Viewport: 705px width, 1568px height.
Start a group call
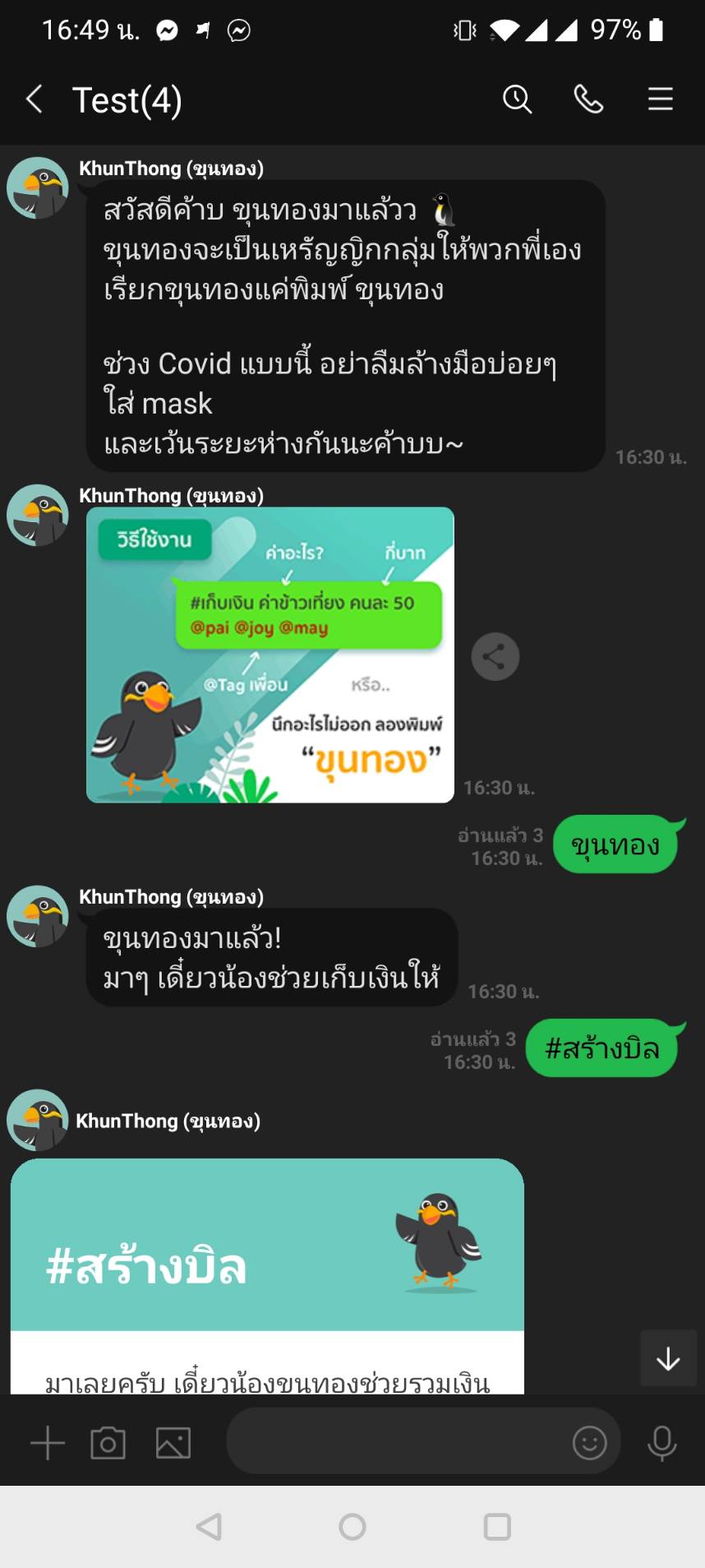588,99
